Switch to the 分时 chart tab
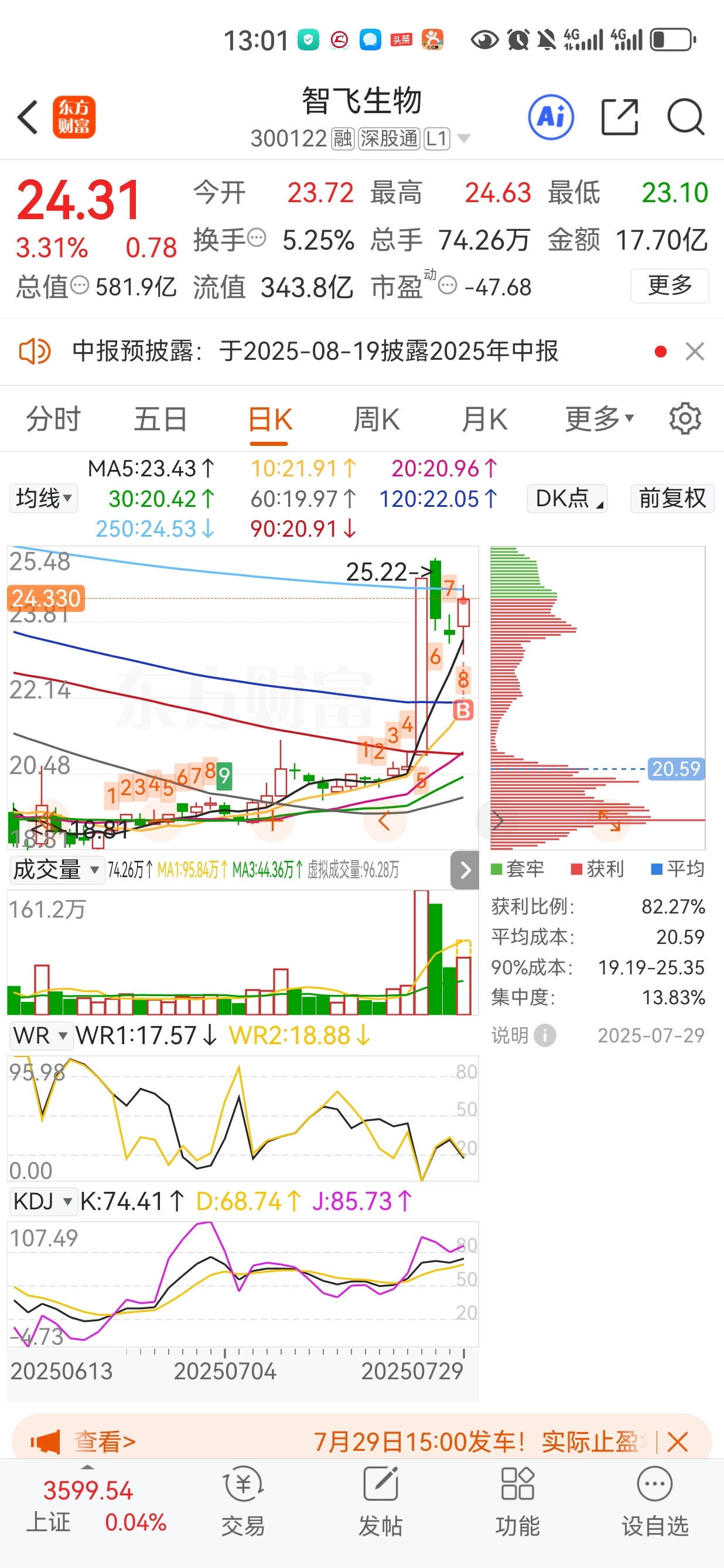The height and width of the screenshot is (1568, 724). pyautogui.click(x=53, y=420)
